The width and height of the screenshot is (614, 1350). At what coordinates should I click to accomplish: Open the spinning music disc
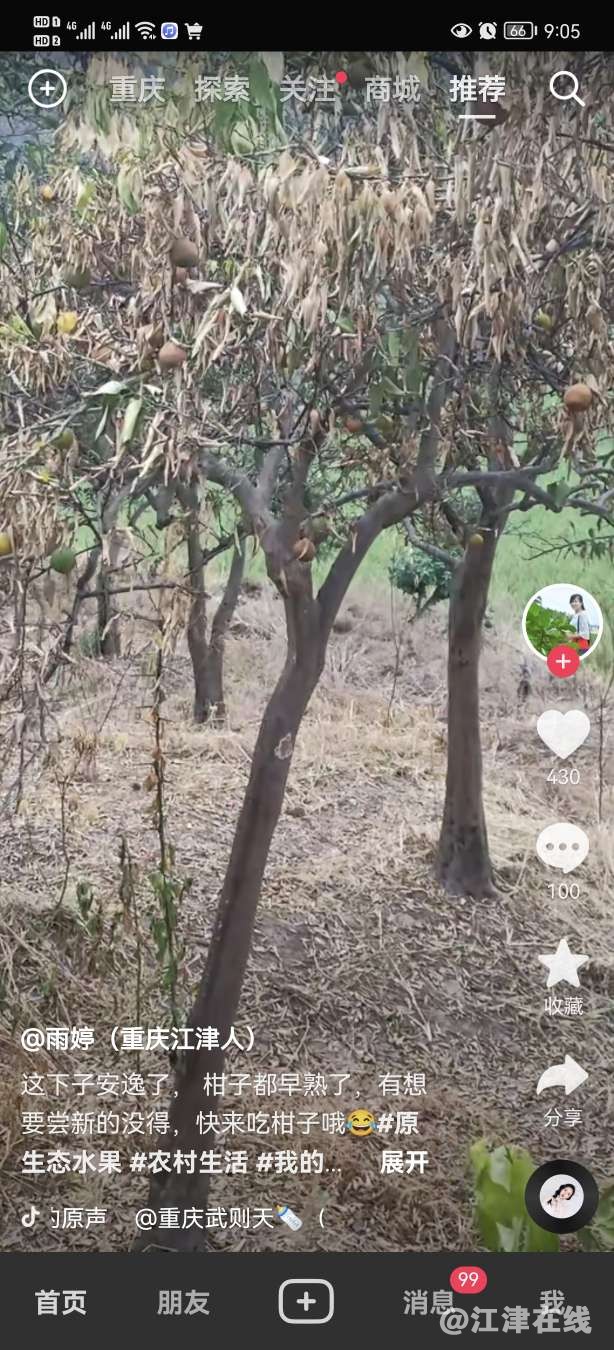click(561, 1196)
